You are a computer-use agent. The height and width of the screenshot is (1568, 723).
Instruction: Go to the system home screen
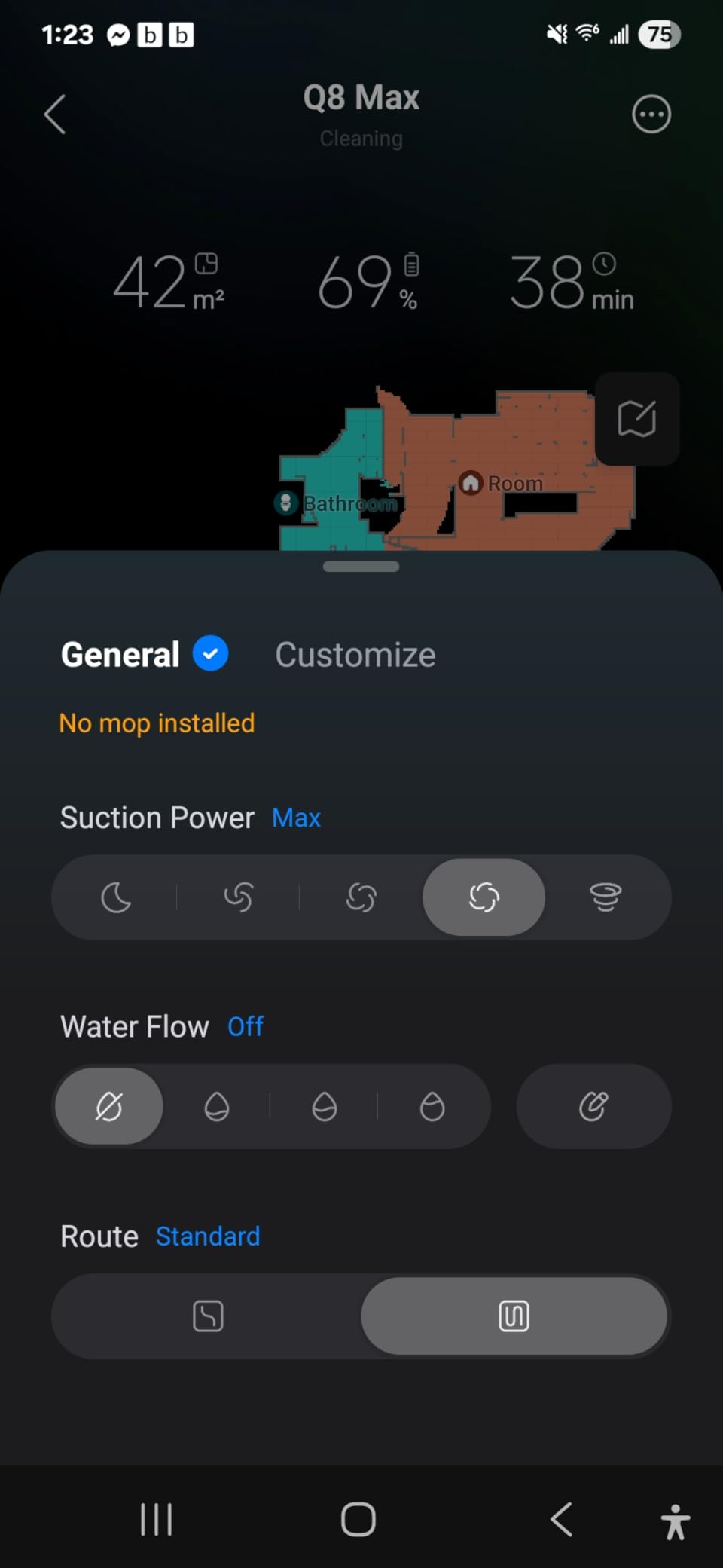358,1519
